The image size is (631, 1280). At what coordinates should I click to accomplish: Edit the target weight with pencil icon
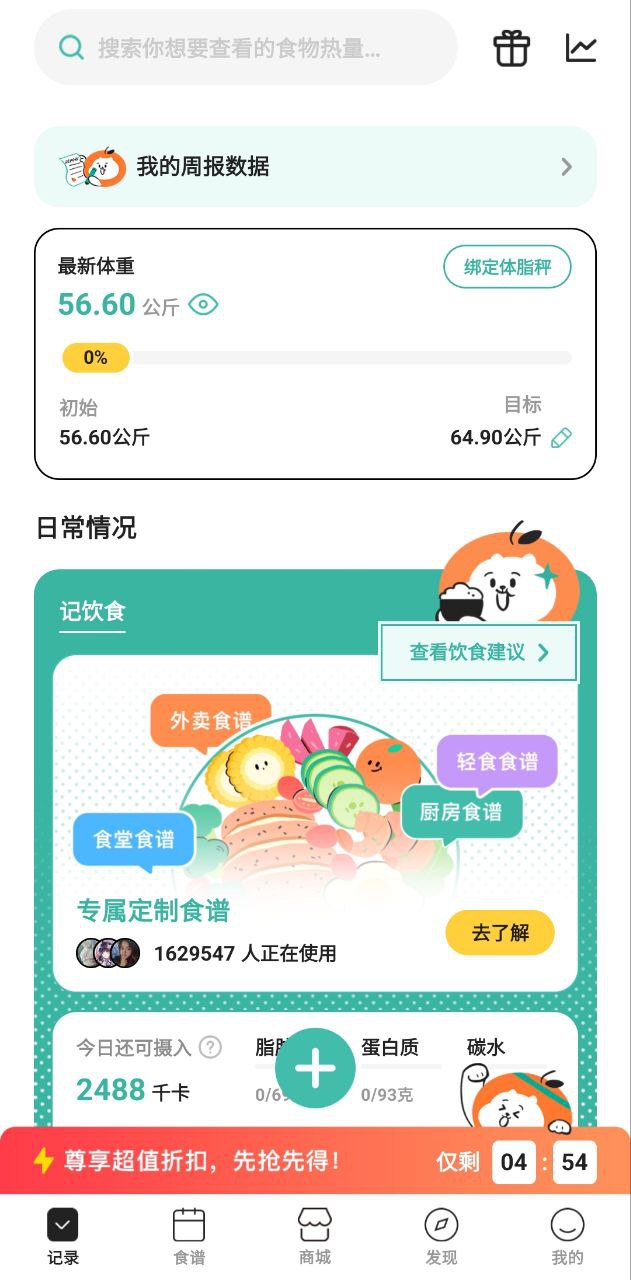[x=562, y=438]
